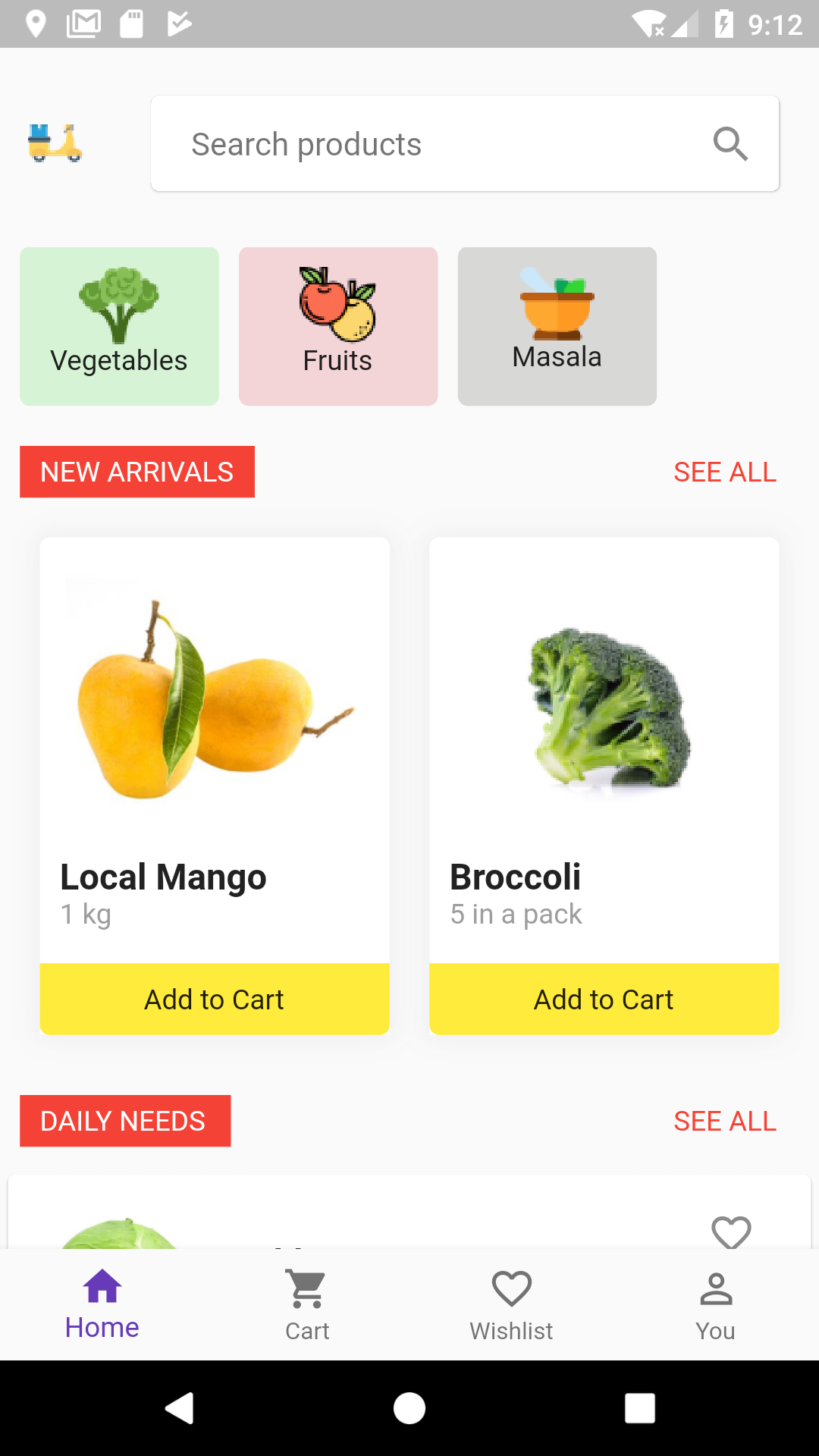This screenshot has height=1456, width=819.
Task: Browse the Masala category
Action: pyautogui.click(x=557, y=326)
